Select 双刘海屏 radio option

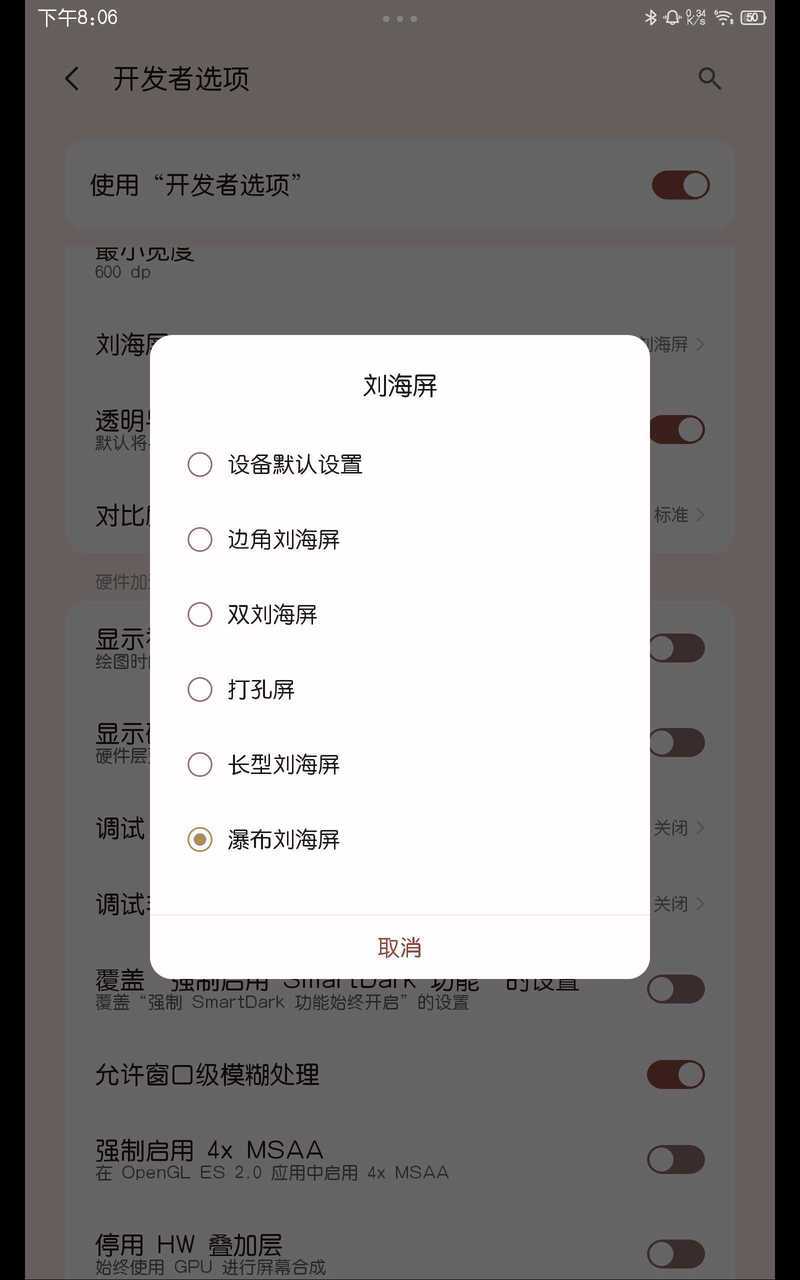(x=400, y=614)
